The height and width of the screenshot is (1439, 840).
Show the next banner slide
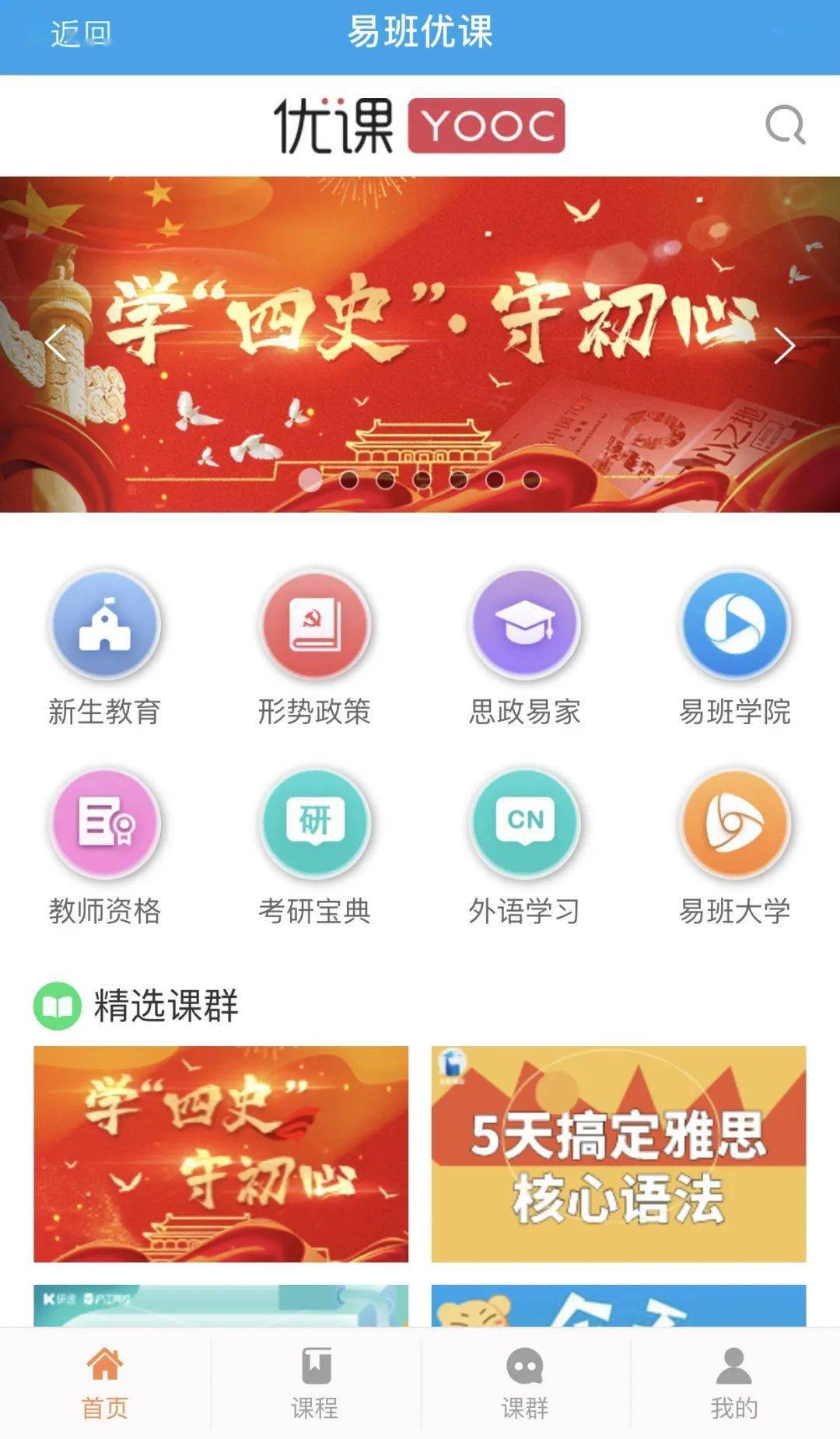coord(784,345)
